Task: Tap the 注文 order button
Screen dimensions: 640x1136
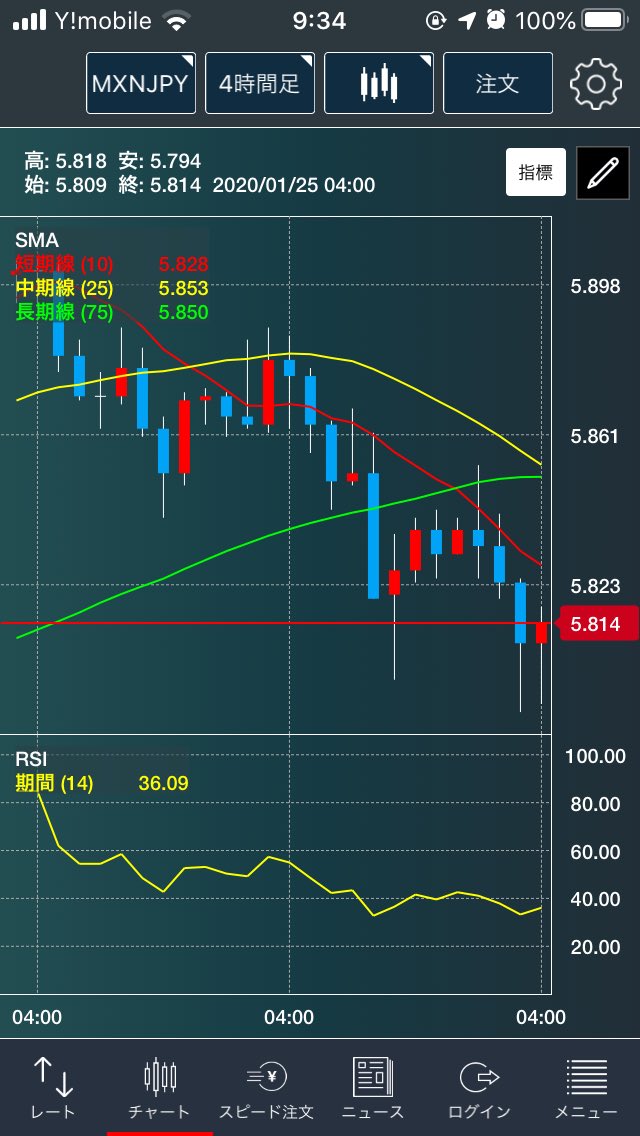Action: 497,83
